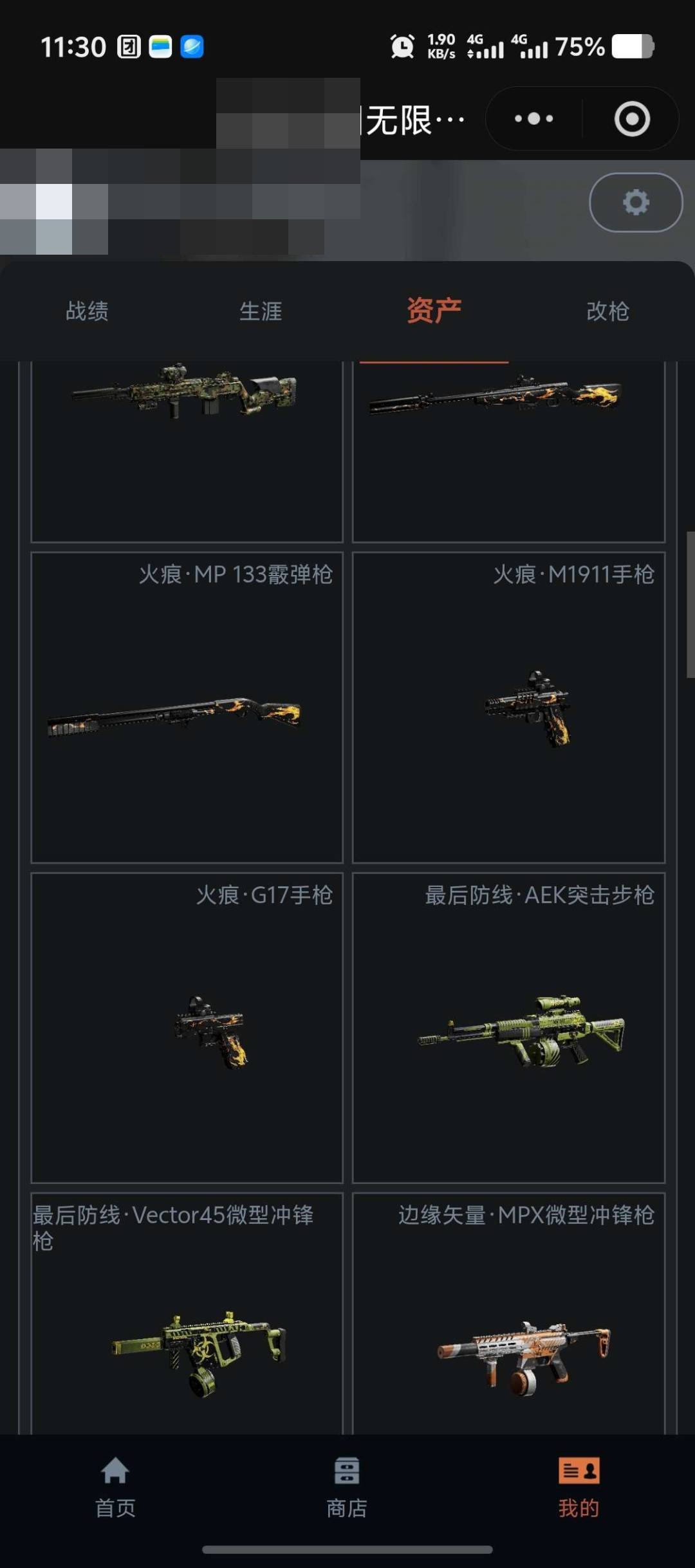Open the 火痕·MP 133霰弹枪 card
695x1568 pixels.
pyautogui.click(x=187, y=707)
